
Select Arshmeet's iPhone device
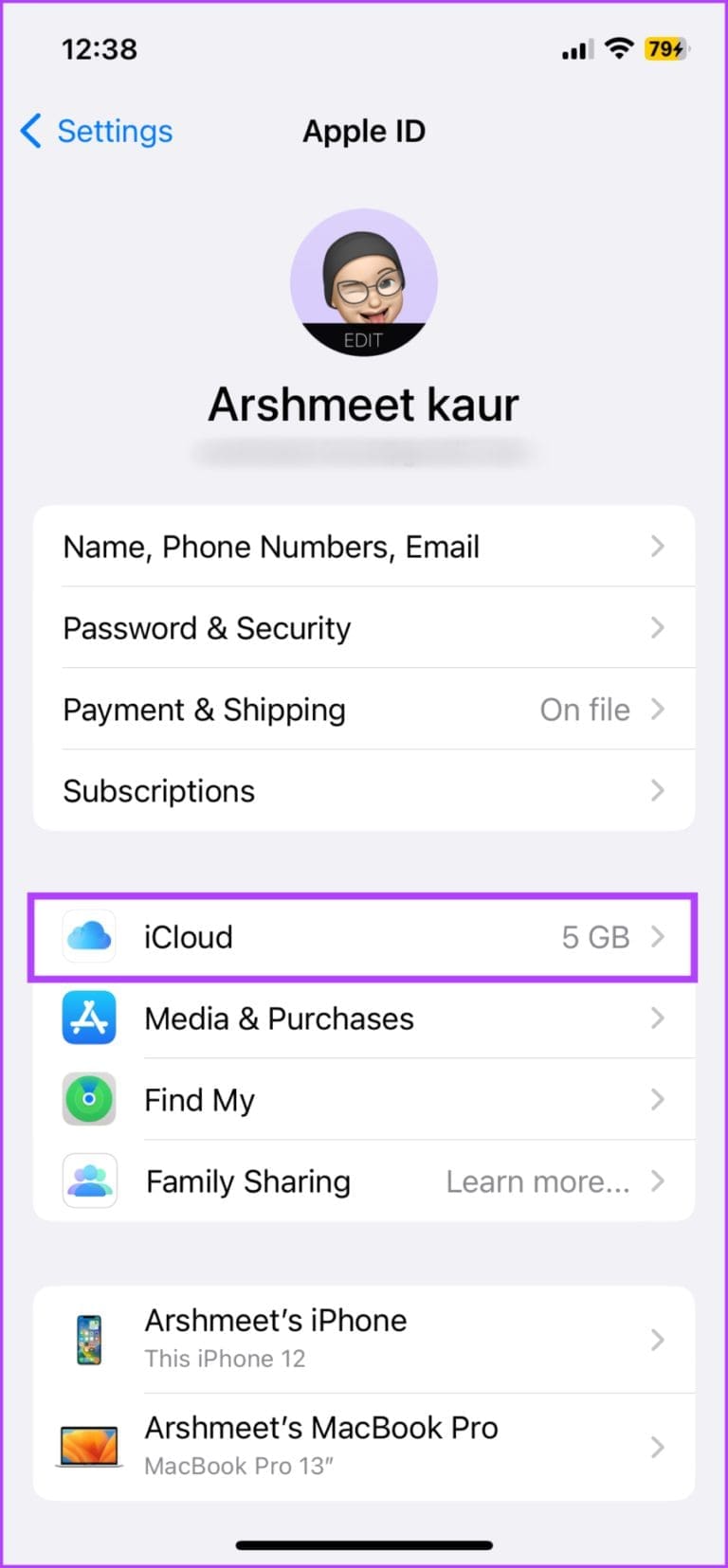tap(364, 1339)
